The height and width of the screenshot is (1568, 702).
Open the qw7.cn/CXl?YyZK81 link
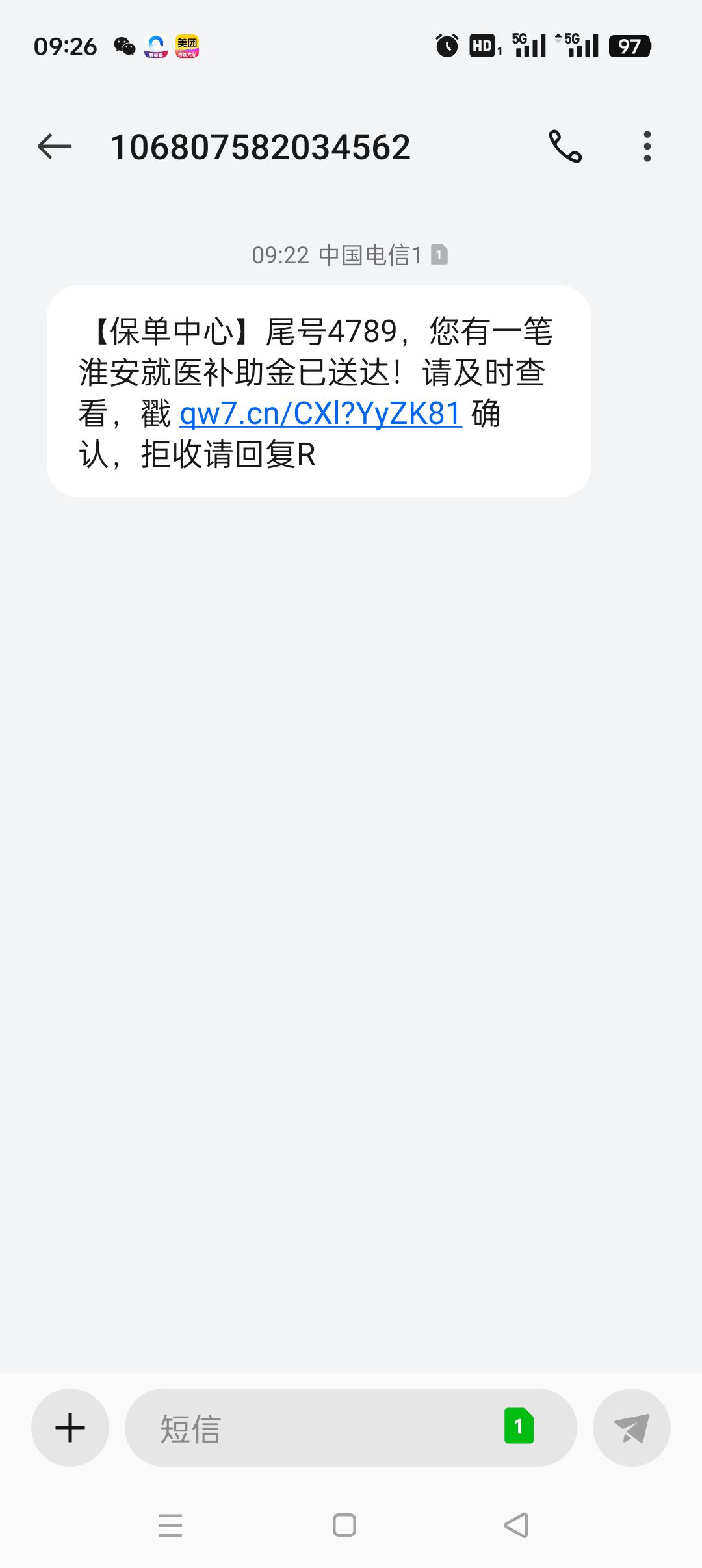(x=320, y=414)
